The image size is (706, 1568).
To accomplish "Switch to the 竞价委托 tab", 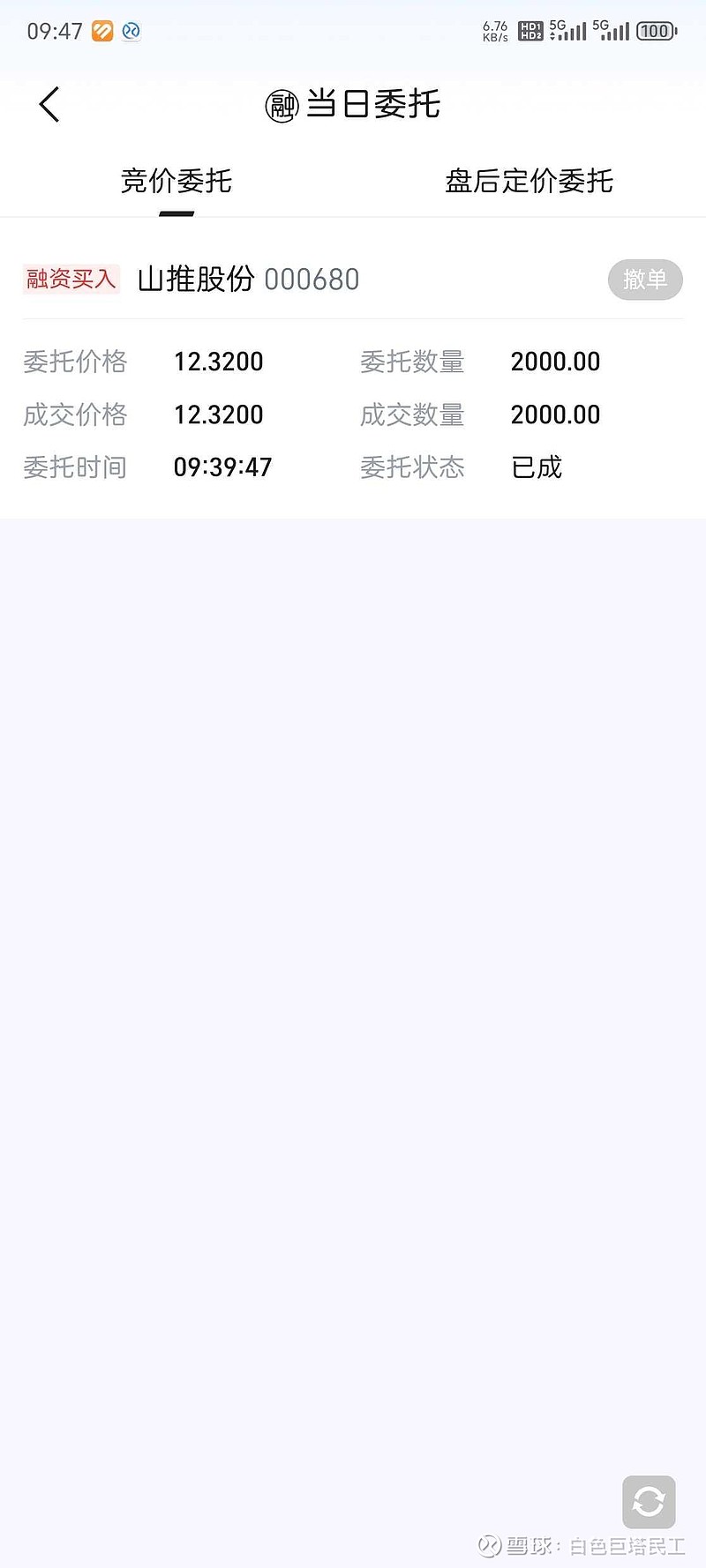I will 176,181.
